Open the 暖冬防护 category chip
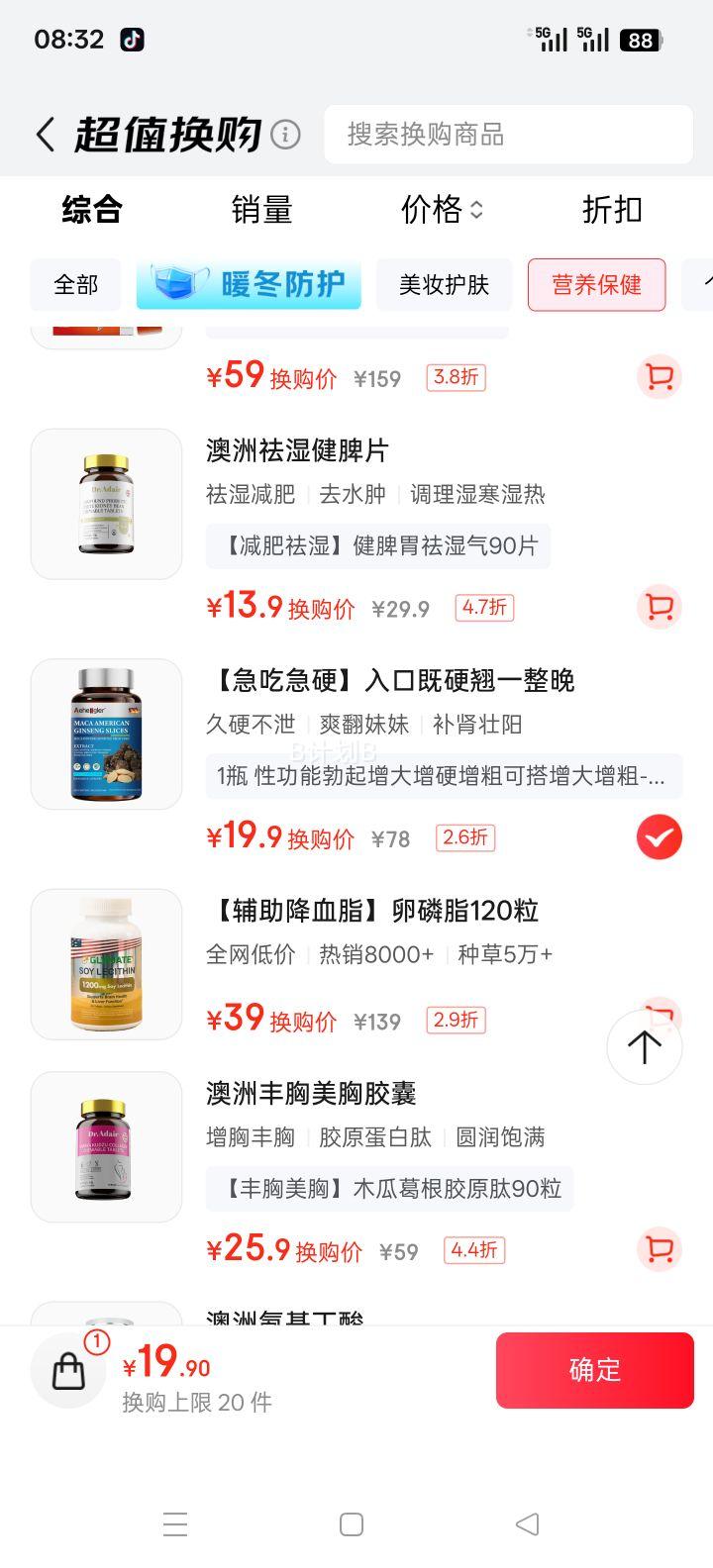Image resolution: width=713 pixels, height=1568 pixels. [x=249, y=285]
